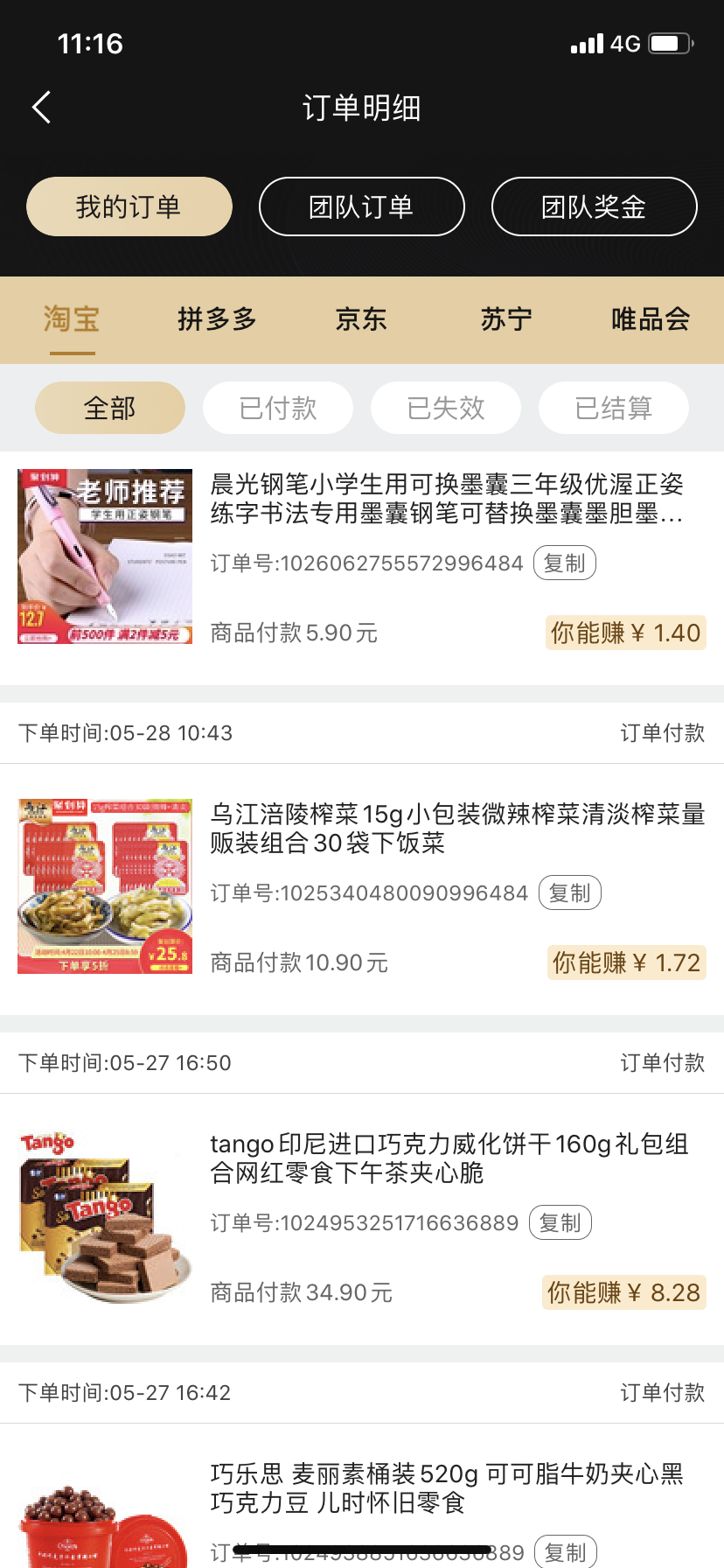
Task: View 京东 orders
Action: (361, 319)
